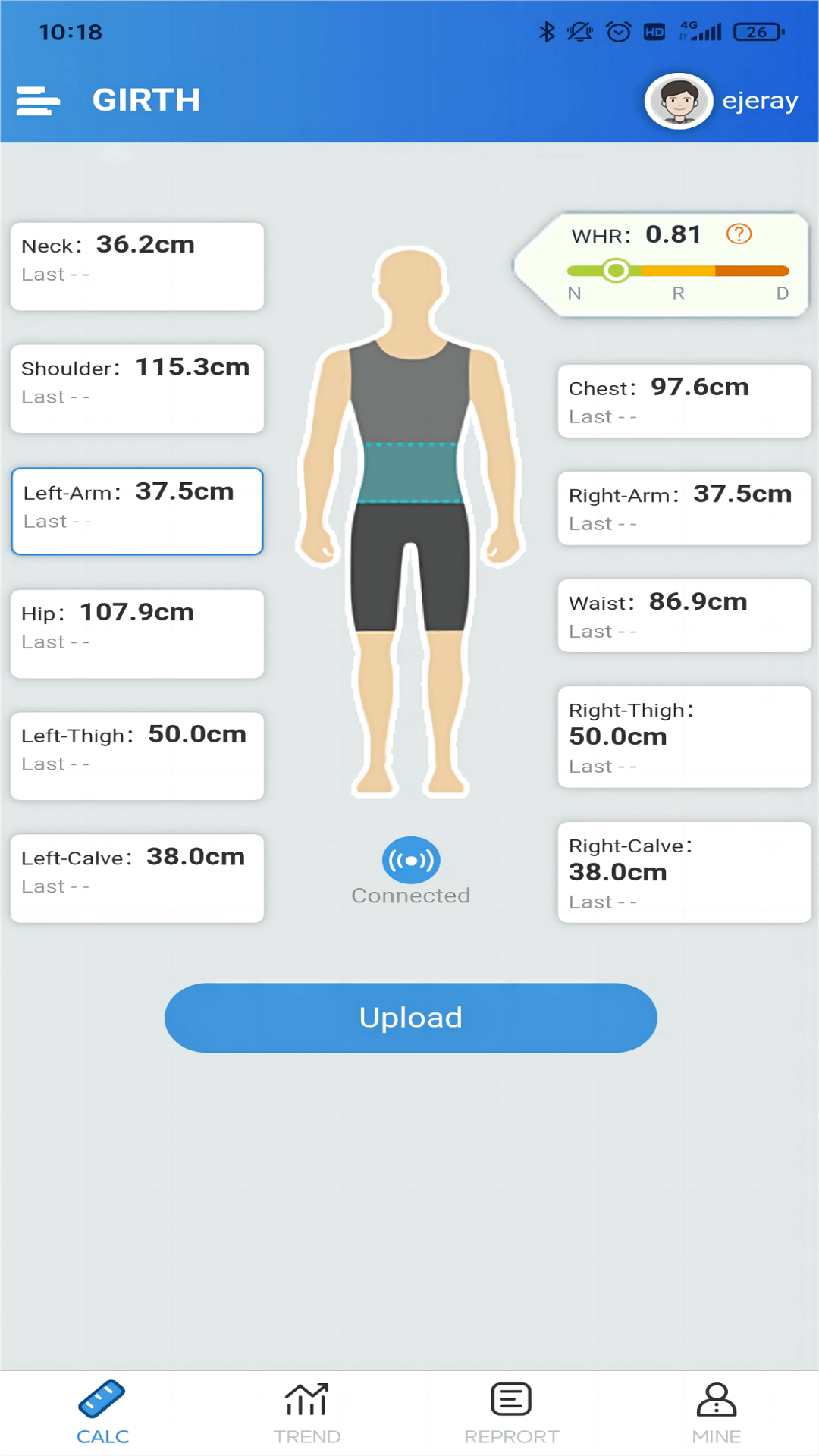Open the hamburger menu
819x1456 pixels.
[38, 100]
